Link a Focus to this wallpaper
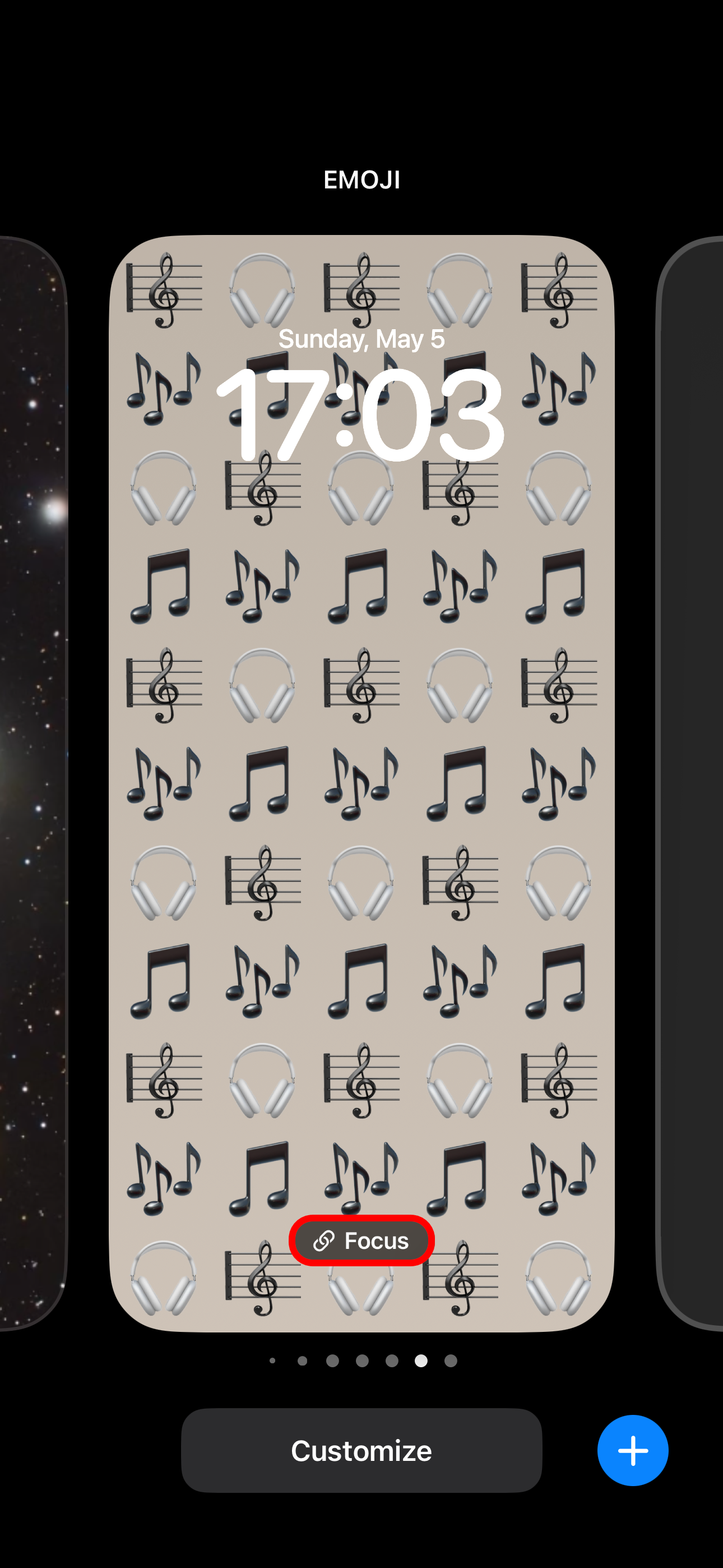723x1568 pixels. coord(361,1240)
